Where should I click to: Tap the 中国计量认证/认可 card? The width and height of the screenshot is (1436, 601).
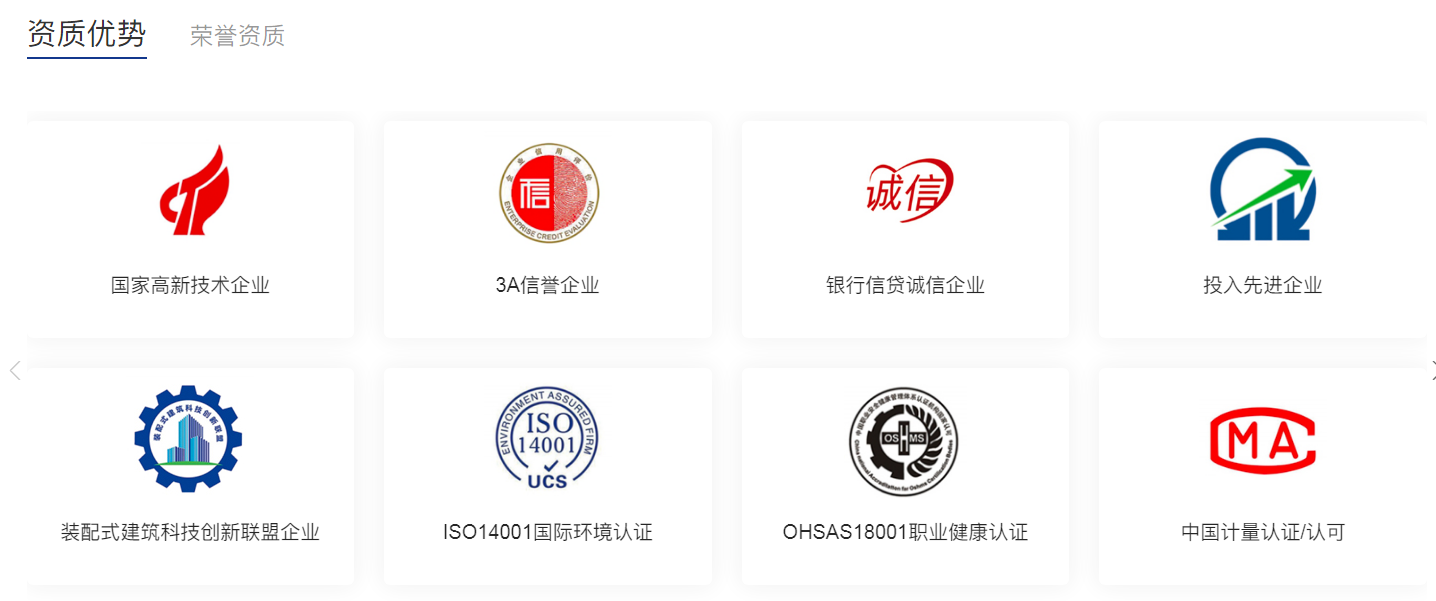click(1262, 476)
